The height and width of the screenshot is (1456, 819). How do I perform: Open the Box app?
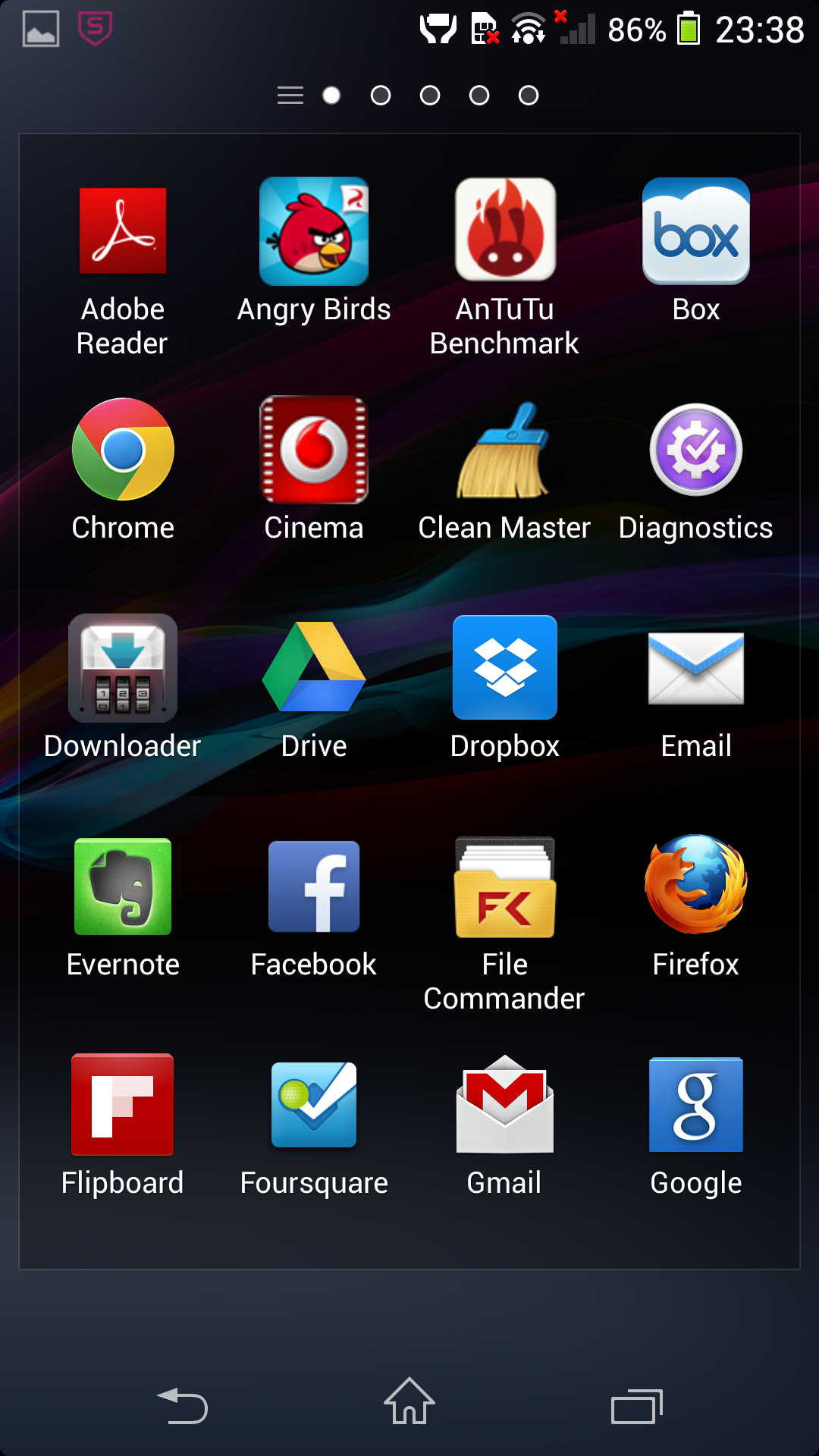tap(696, 231)
